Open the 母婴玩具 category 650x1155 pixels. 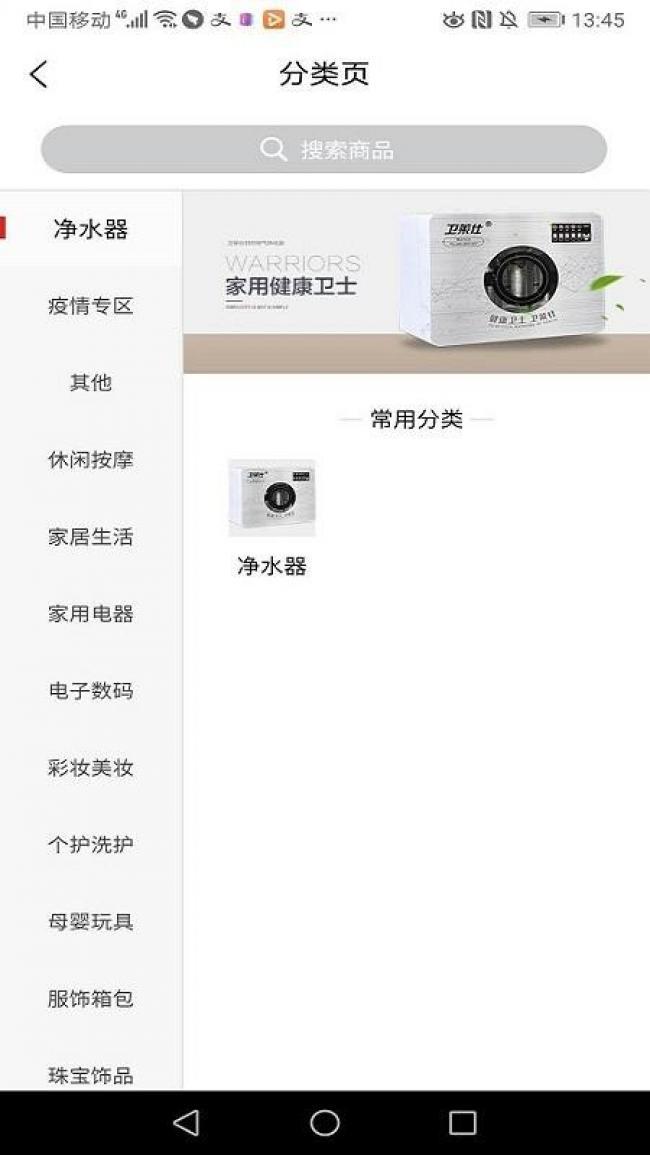pos(91,922)
